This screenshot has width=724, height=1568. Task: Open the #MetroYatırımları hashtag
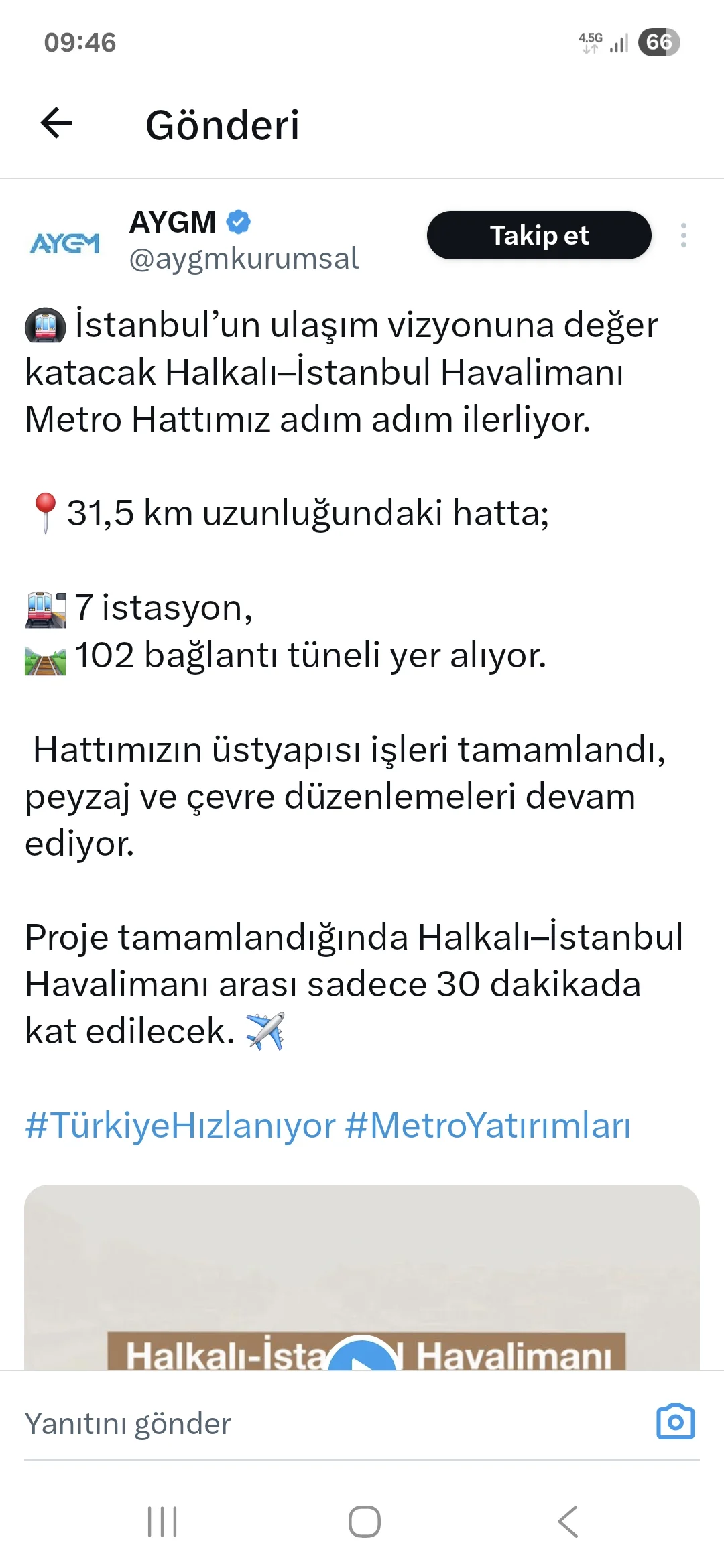point(488,1125)
